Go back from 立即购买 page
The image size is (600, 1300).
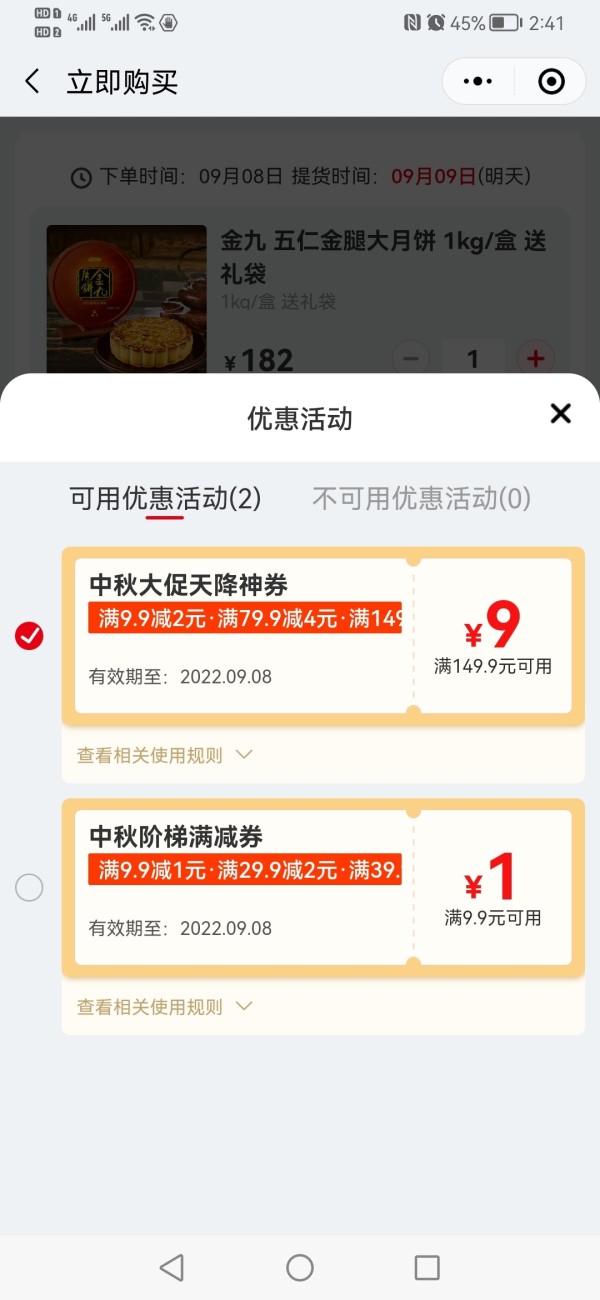tap(33, 82)
